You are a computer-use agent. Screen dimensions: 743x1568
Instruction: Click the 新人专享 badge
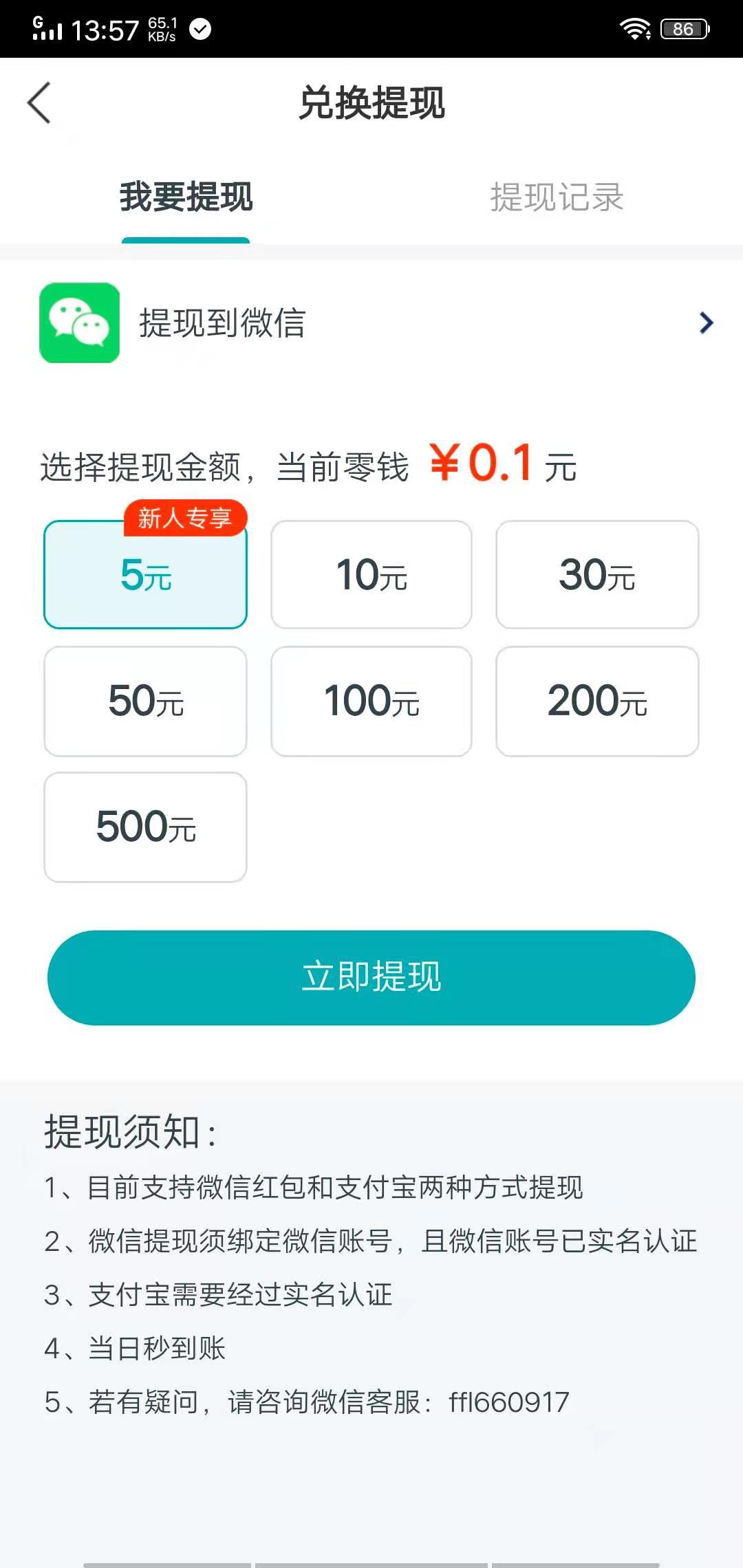184,519
